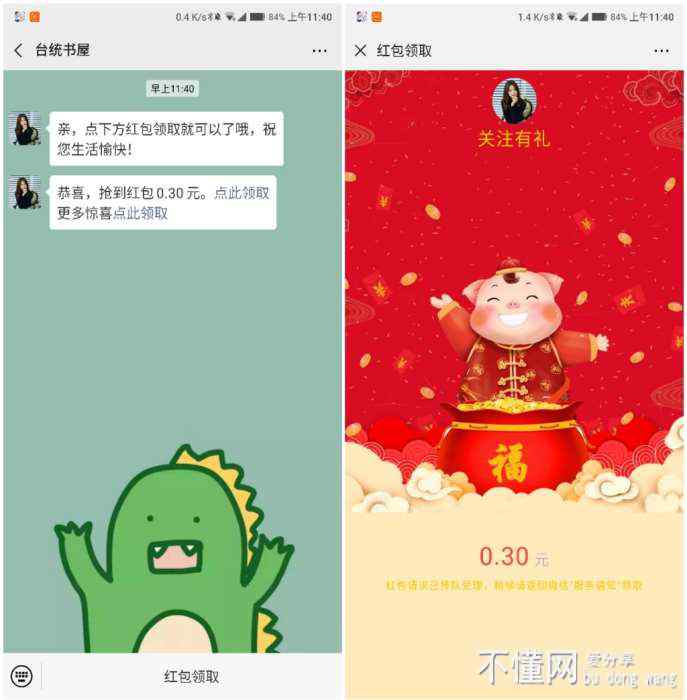Open the overflow menu in 台统书屋 header
Screen dimensions: 687x700
[319, 50]
